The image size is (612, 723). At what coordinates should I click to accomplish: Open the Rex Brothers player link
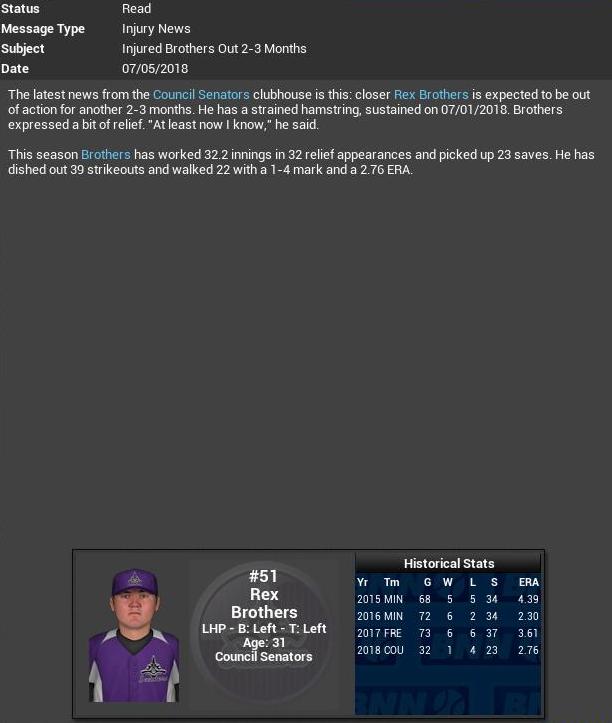point(431,95)
